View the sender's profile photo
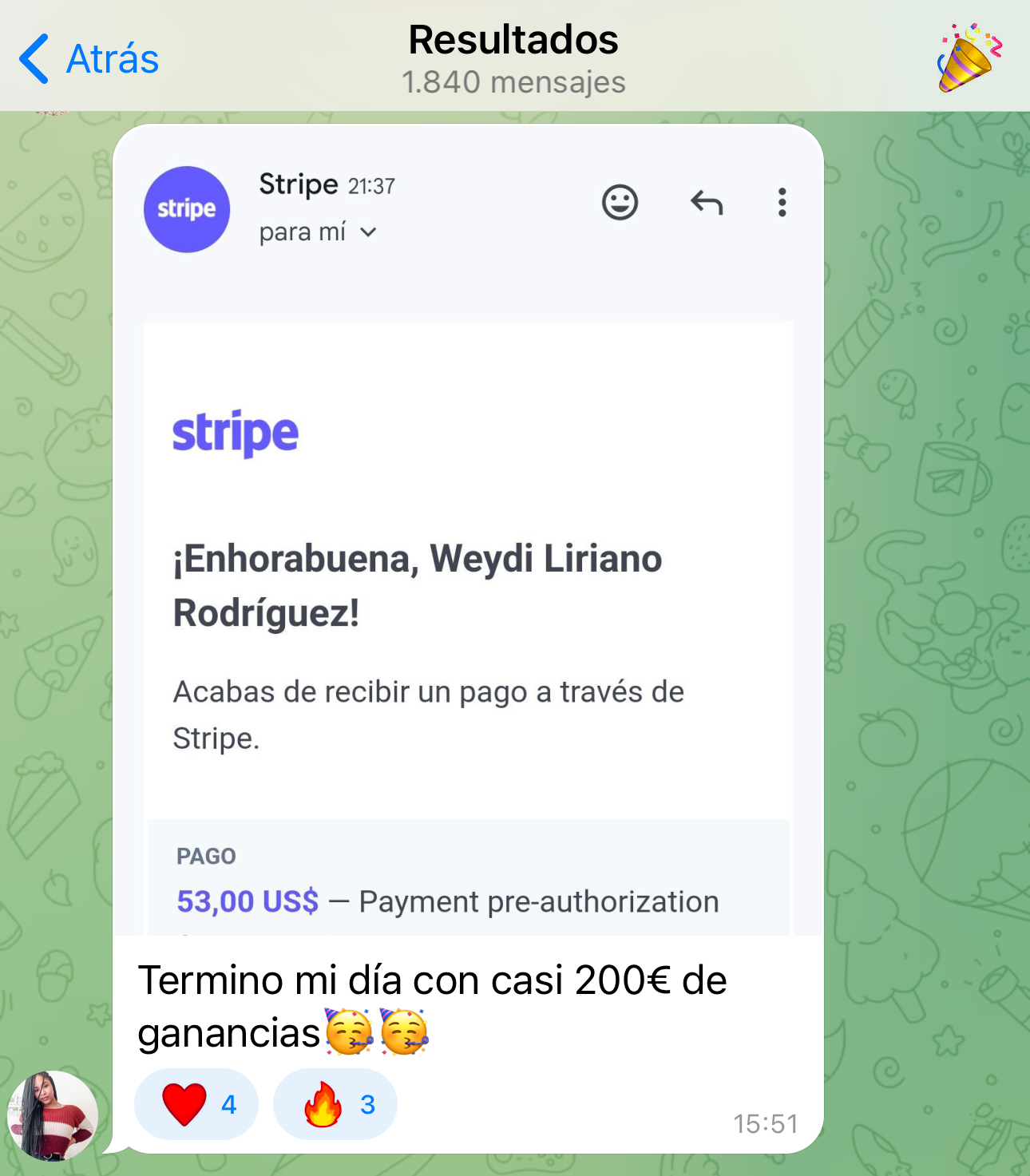 coord(53,1115)
